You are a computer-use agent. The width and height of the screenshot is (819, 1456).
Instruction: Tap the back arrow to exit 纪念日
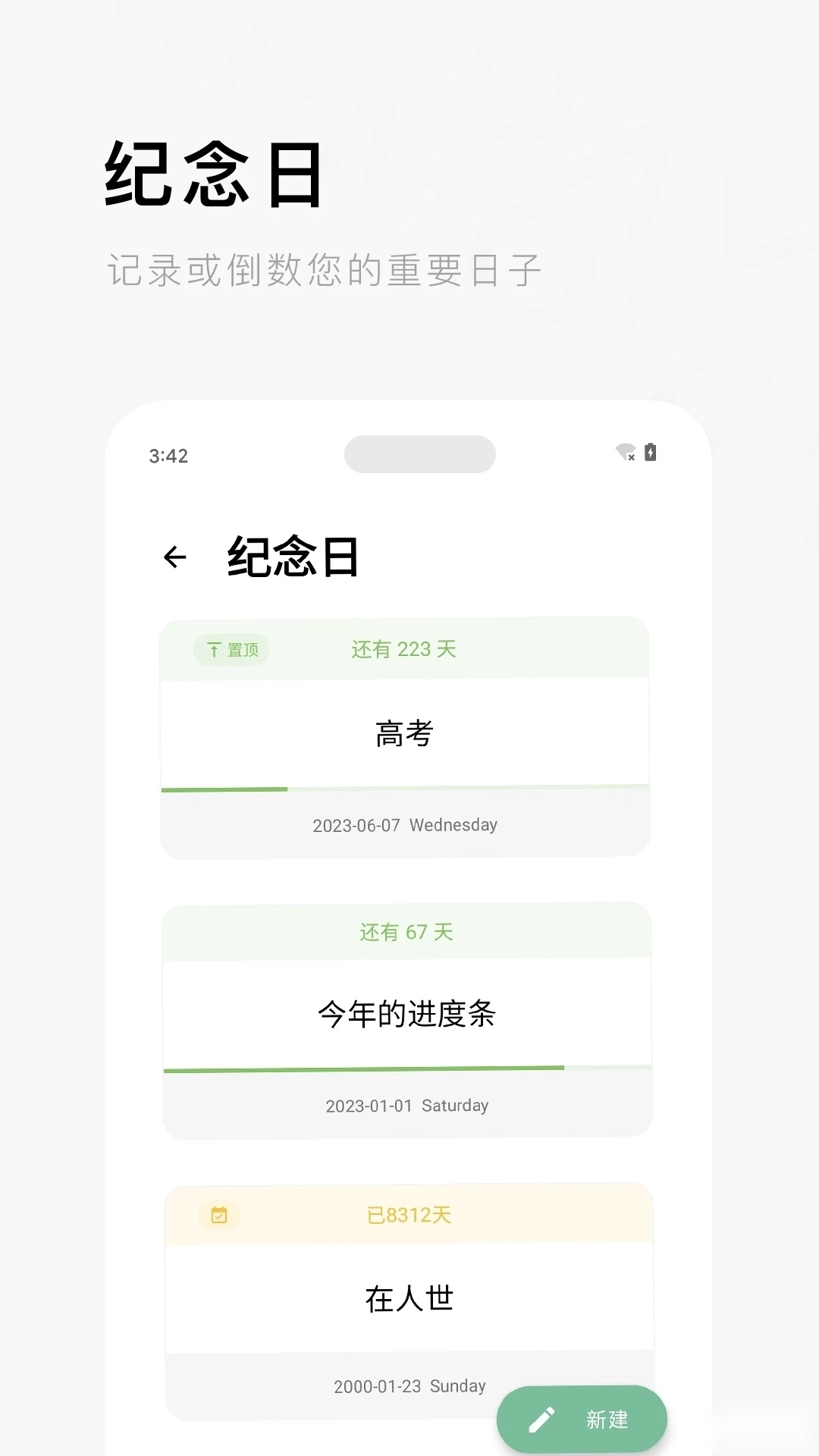[x=175, y=557]
